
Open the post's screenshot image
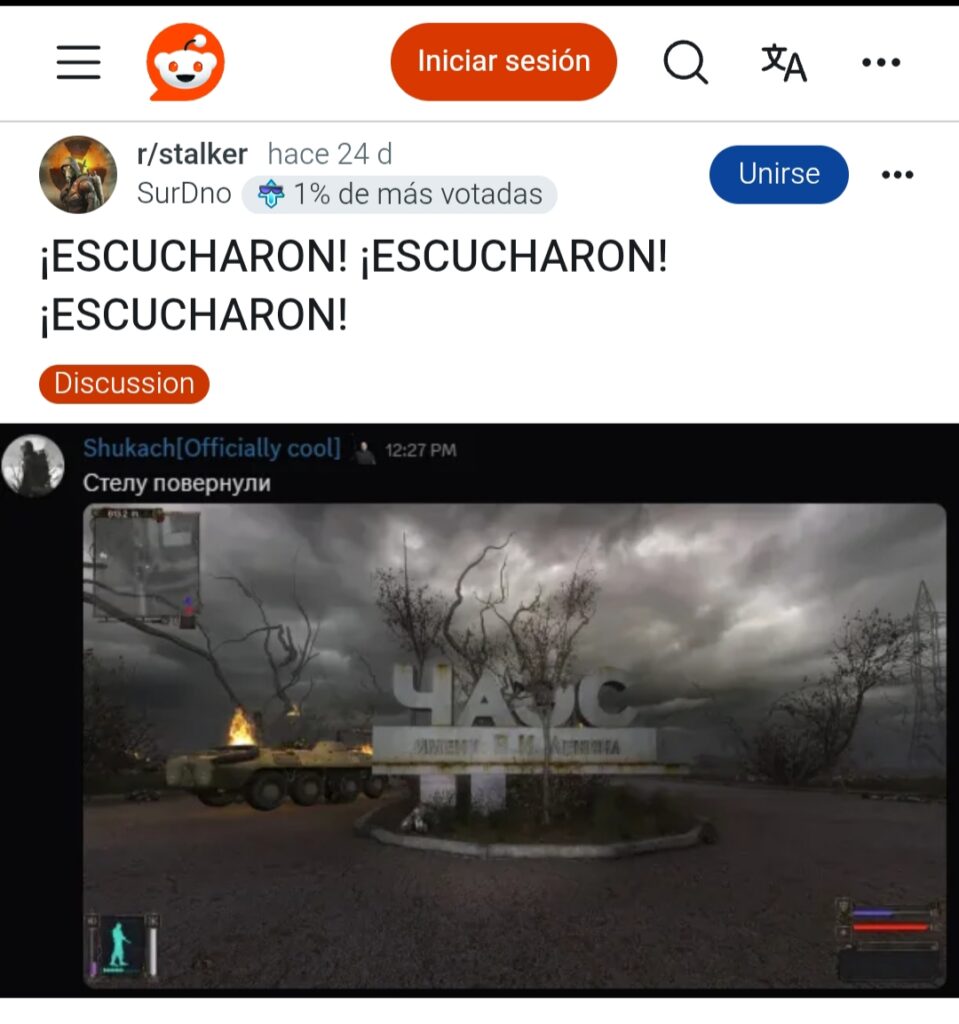click(513, 745)
